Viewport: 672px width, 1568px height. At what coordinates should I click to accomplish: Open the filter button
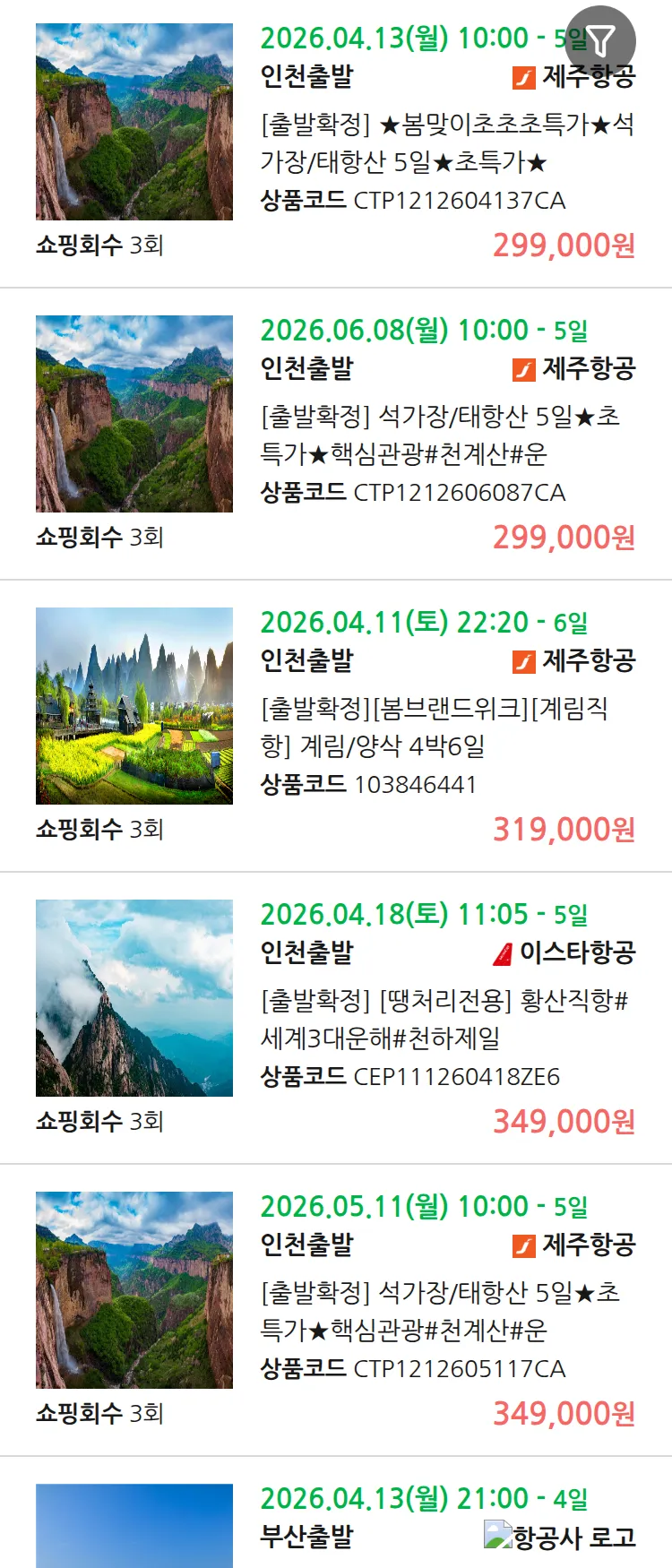600,40
